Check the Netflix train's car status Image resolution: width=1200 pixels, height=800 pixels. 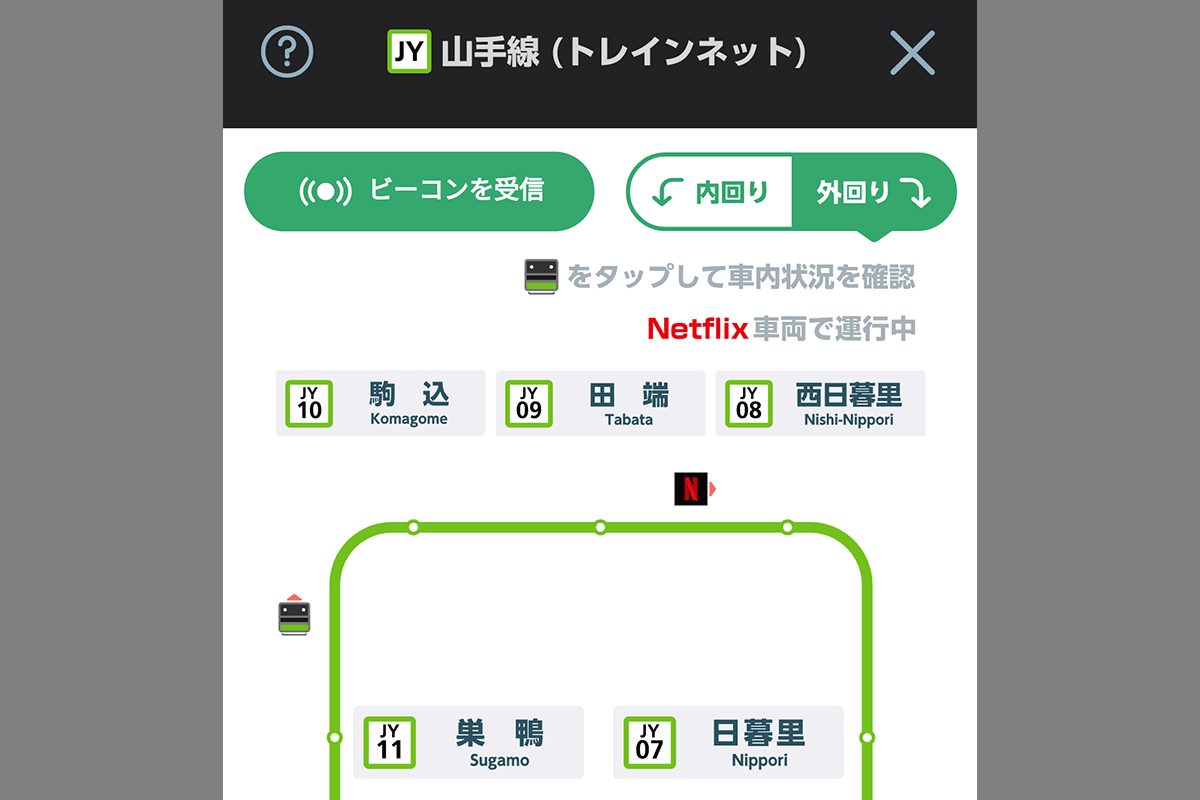tap(691, 488)
